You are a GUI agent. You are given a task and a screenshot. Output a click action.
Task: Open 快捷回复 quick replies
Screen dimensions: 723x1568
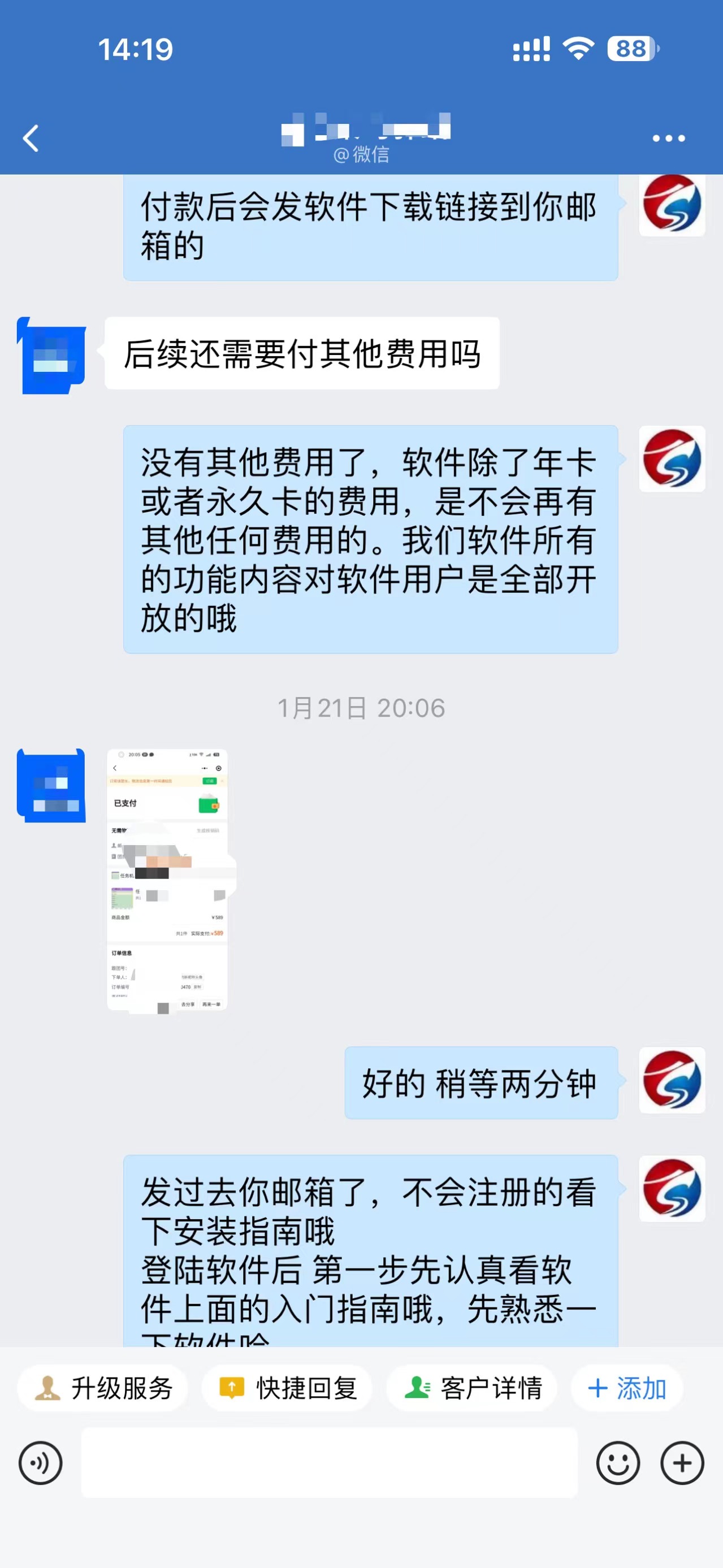[x=287, y=1388]
